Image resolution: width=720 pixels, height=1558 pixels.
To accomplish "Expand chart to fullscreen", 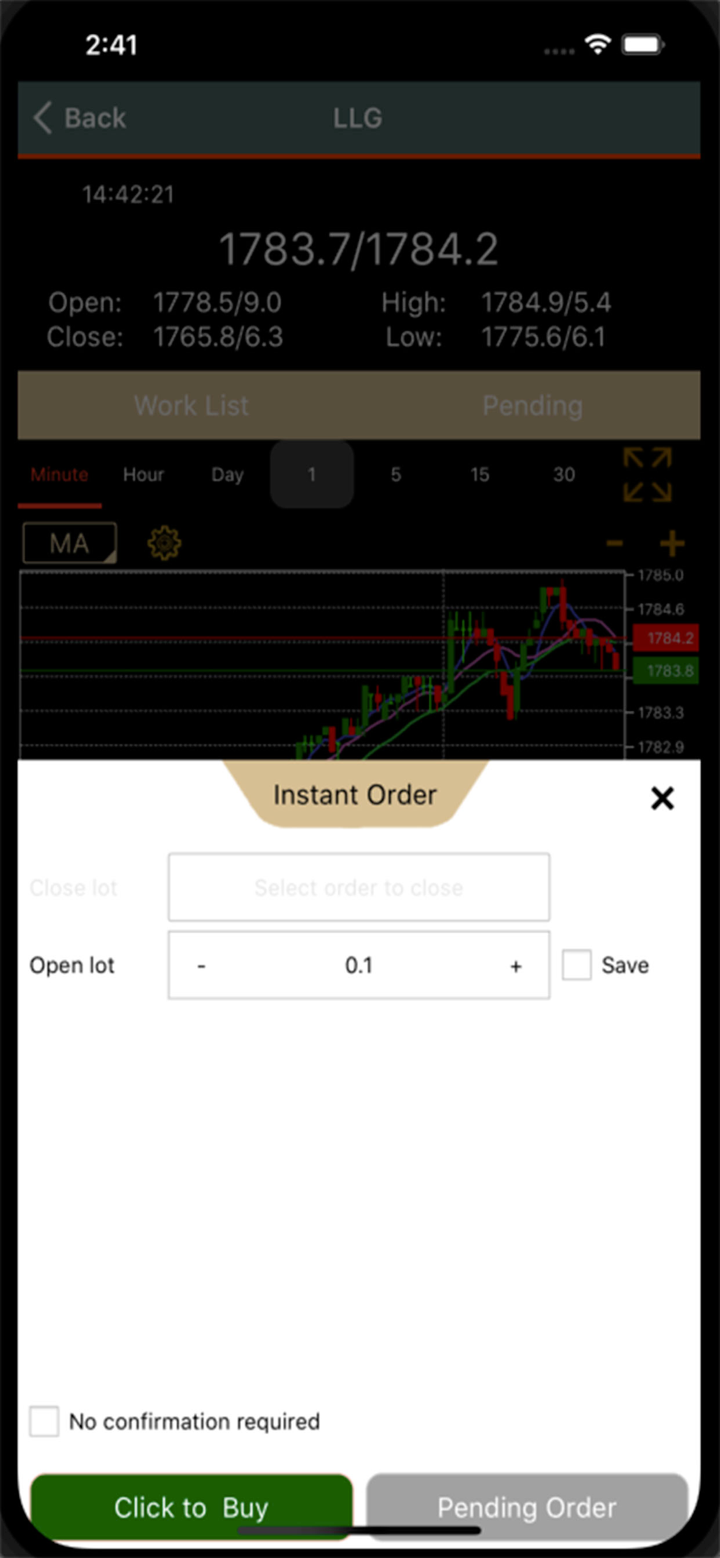I will 647,475.
